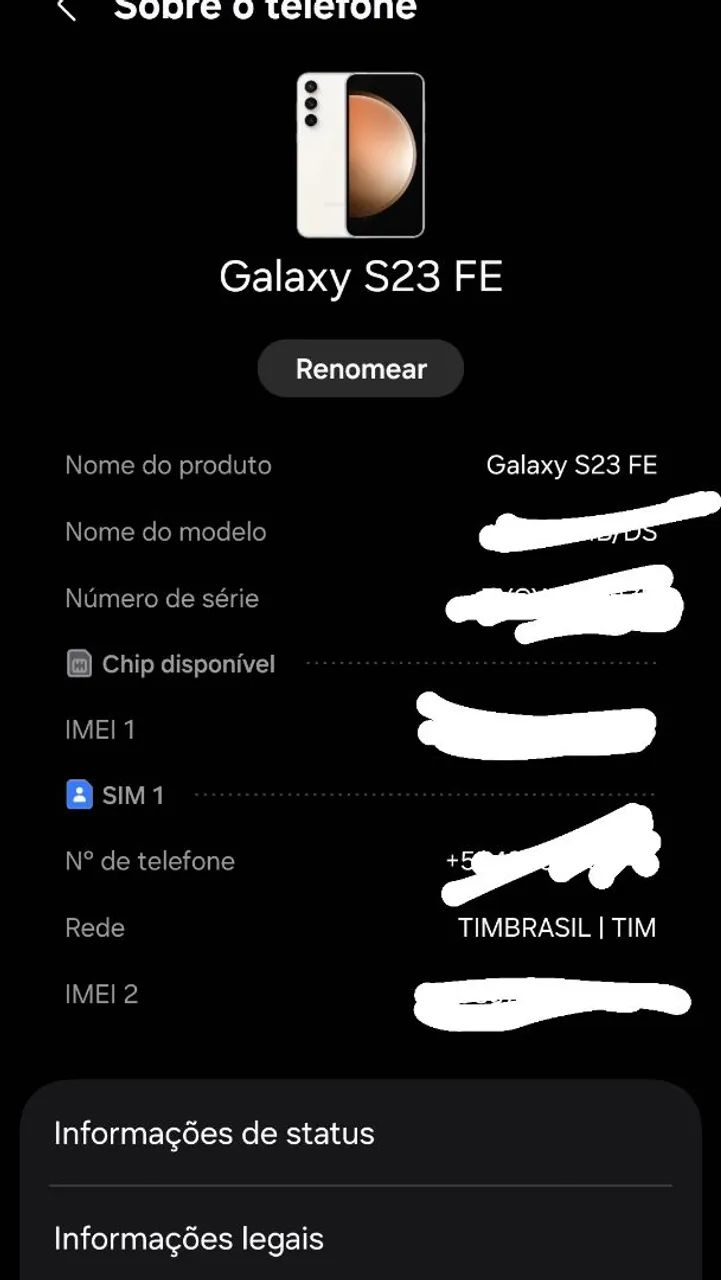Select the Rede row showing TIMBRASIL | TIM
The image size is (721, 1280).
pyautogui.click(x=360, y=928)
